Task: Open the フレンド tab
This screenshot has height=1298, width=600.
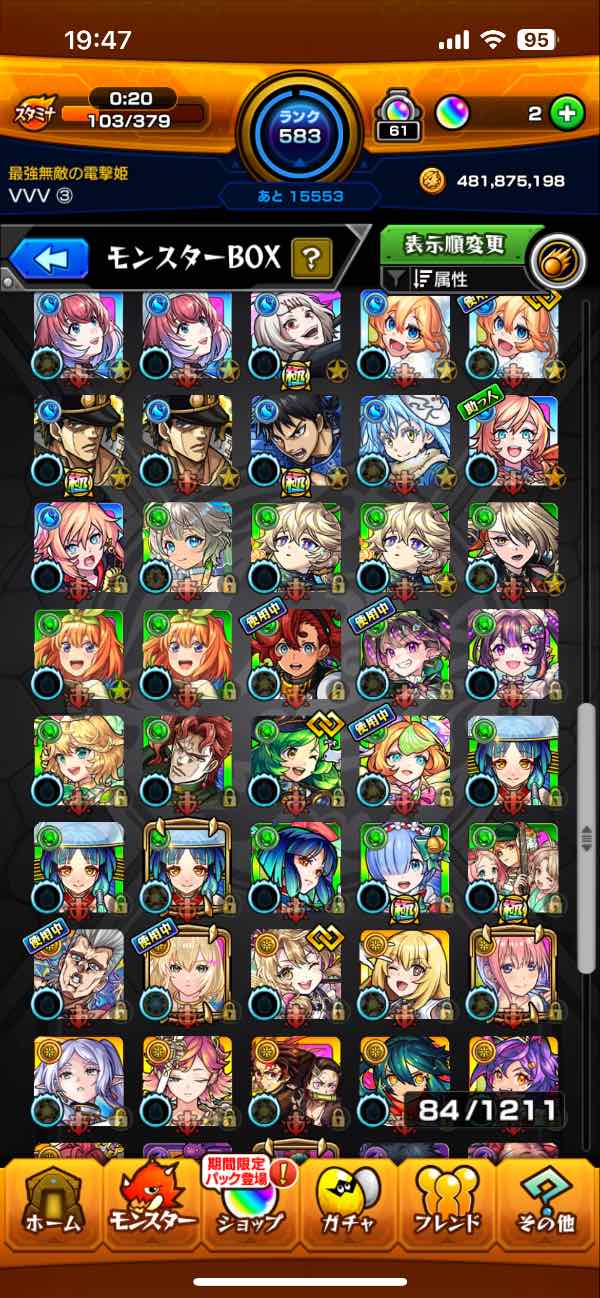Action: click(x=448, y=1199)
